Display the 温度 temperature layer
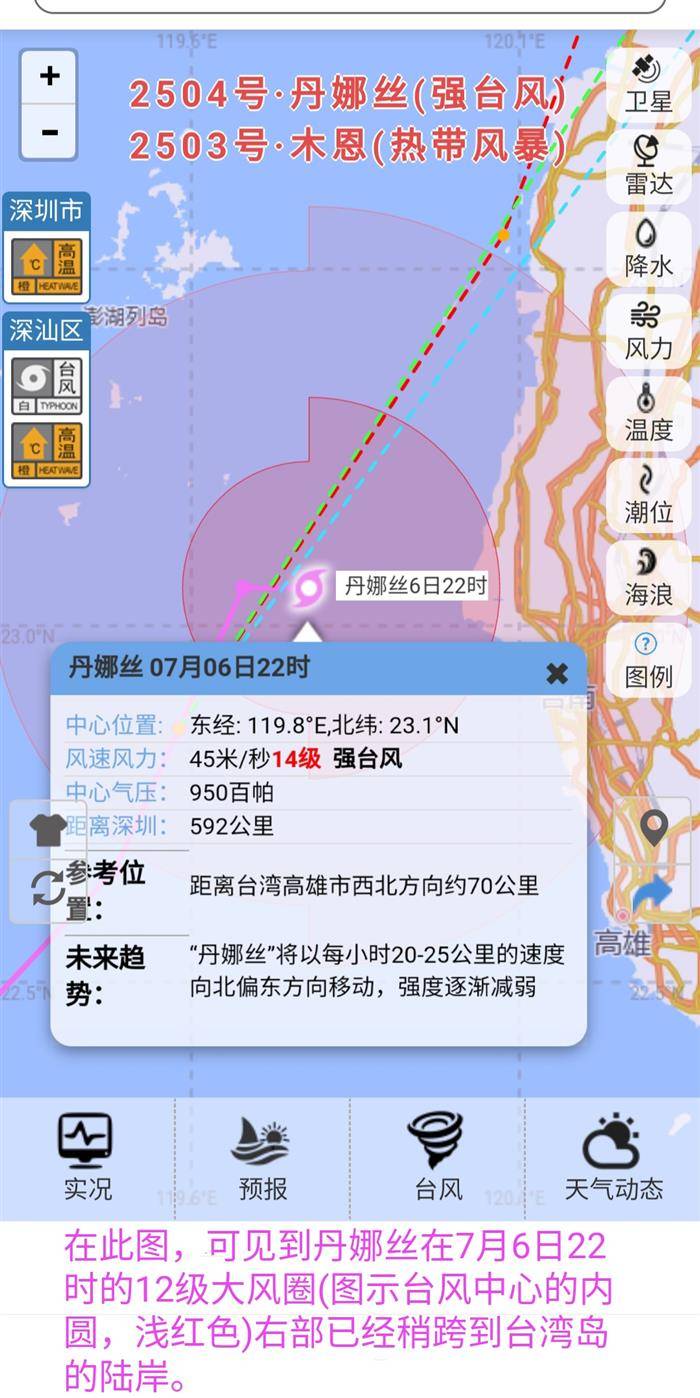Screen dimensions: 700x1398 (x=648, y=412)
